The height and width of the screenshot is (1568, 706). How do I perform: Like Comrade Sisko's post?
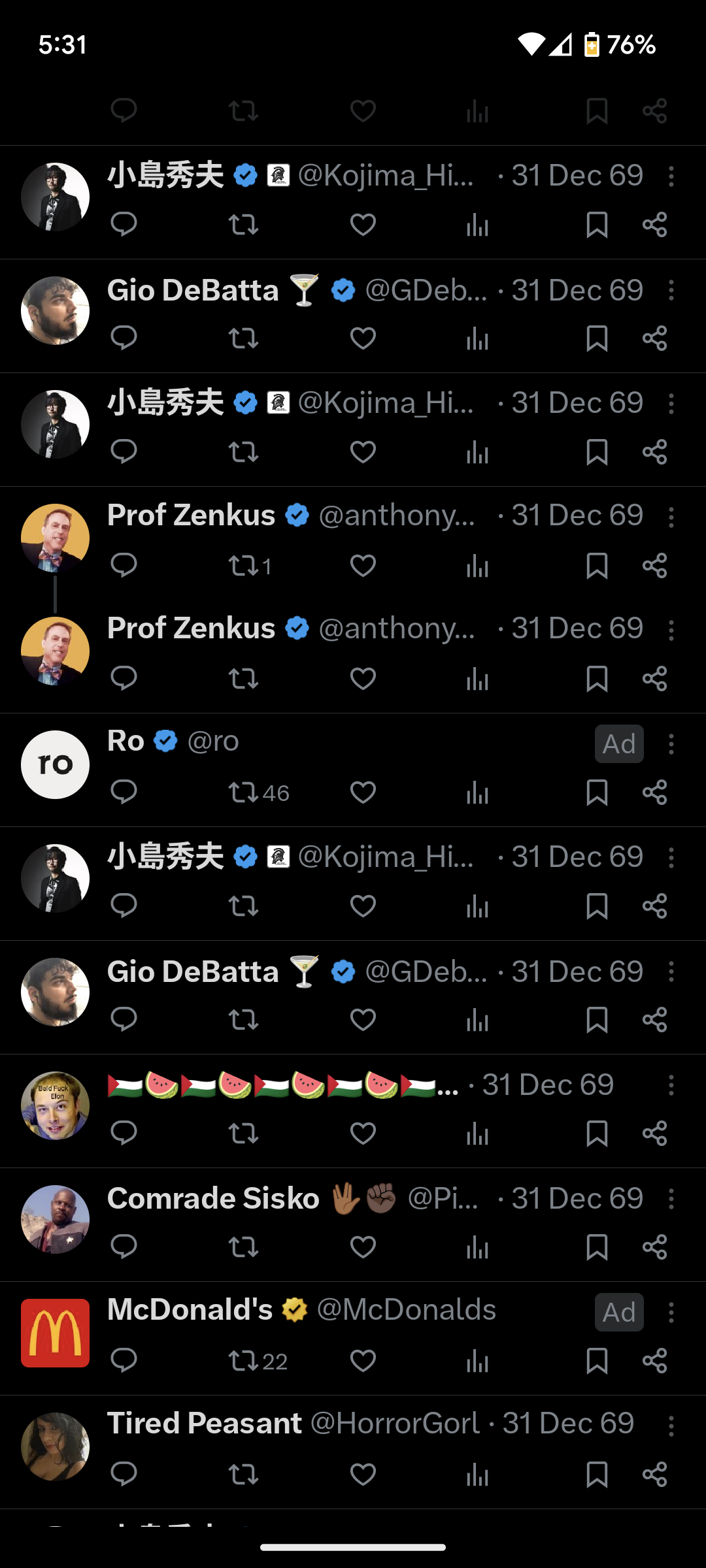[x=363, y=1247]
